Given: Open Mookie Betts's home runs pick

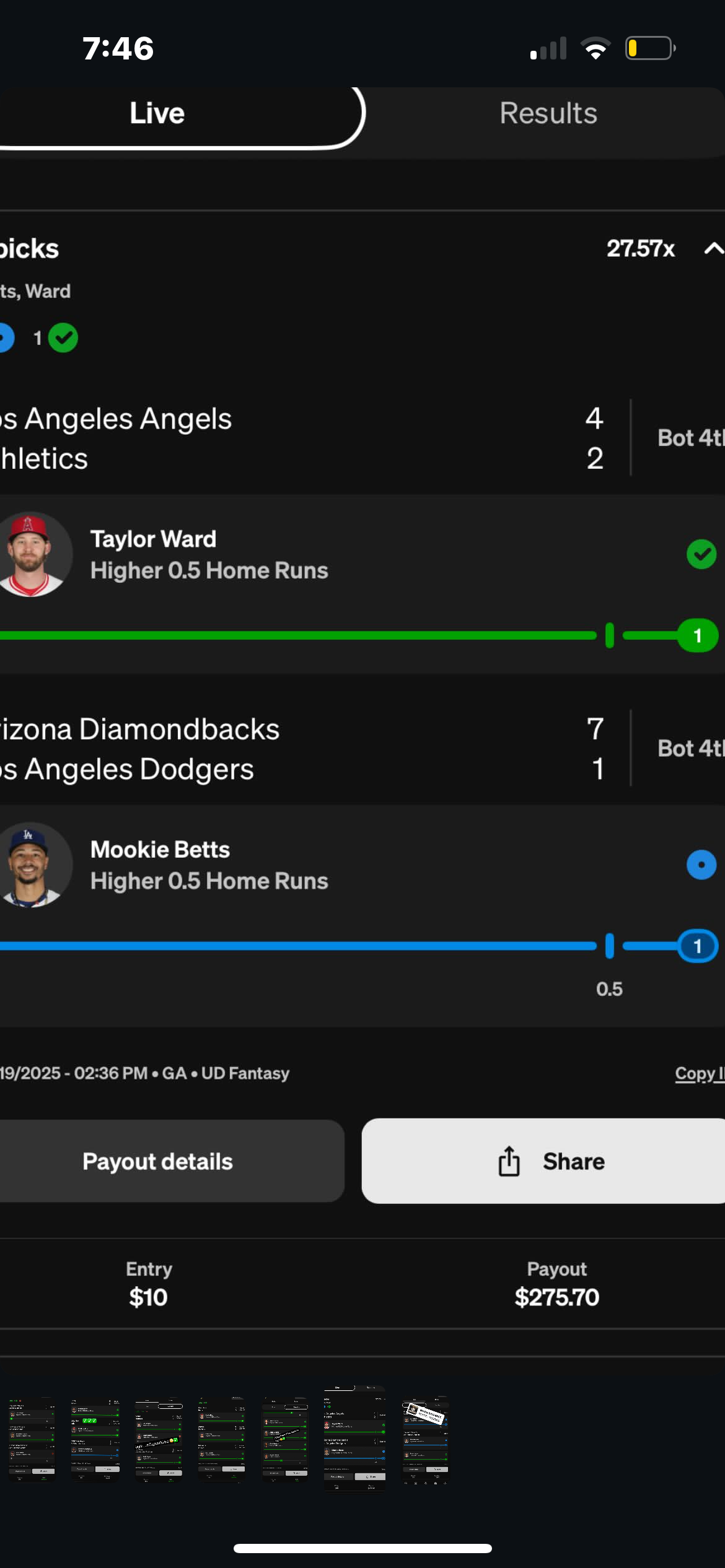Looking at the screenshot, I should tap(209, 865).
